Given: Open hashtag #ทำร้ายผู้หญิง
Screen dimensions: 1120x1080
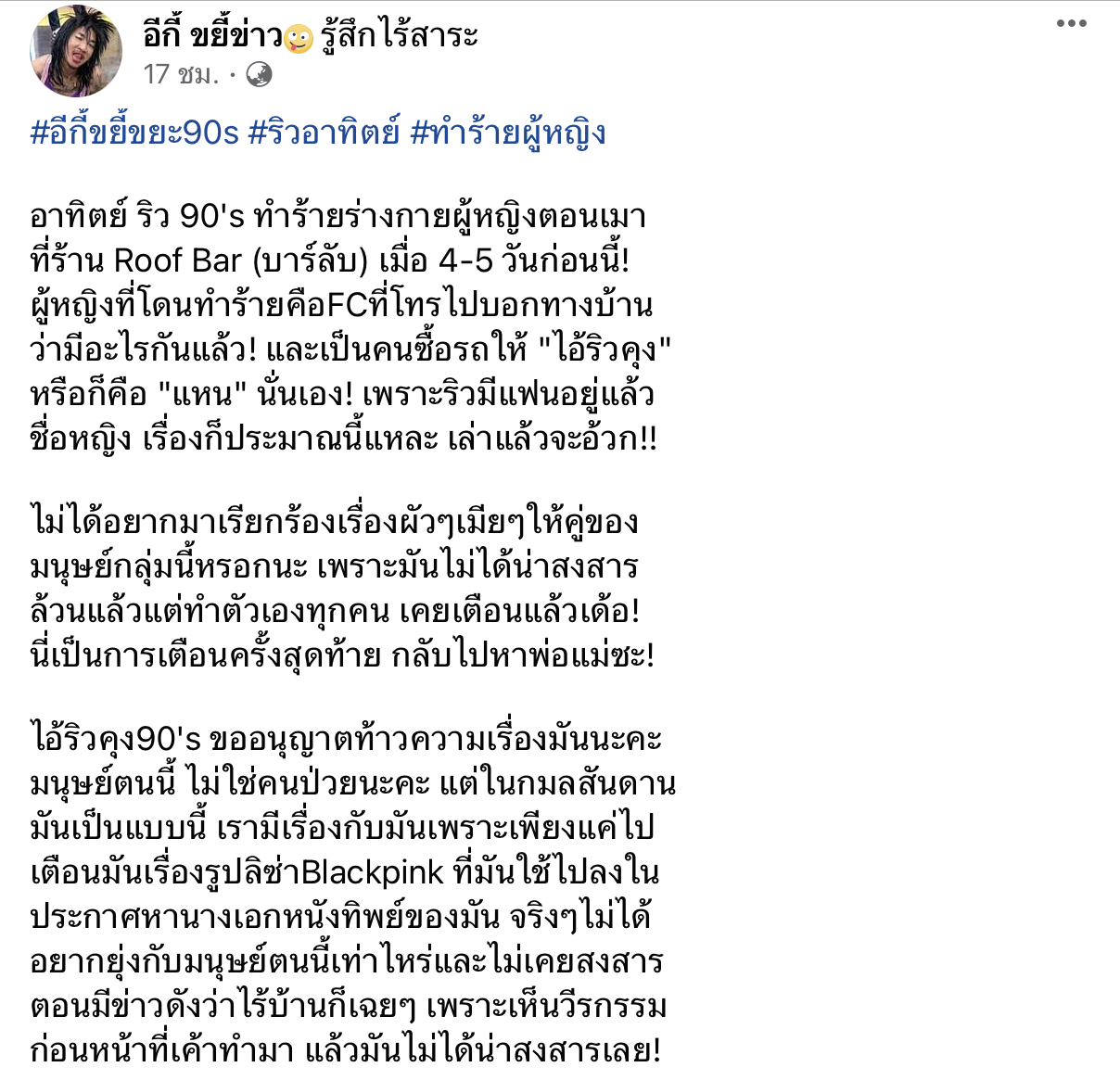Looking at the screenshot, I should click(x=508, y=133).
